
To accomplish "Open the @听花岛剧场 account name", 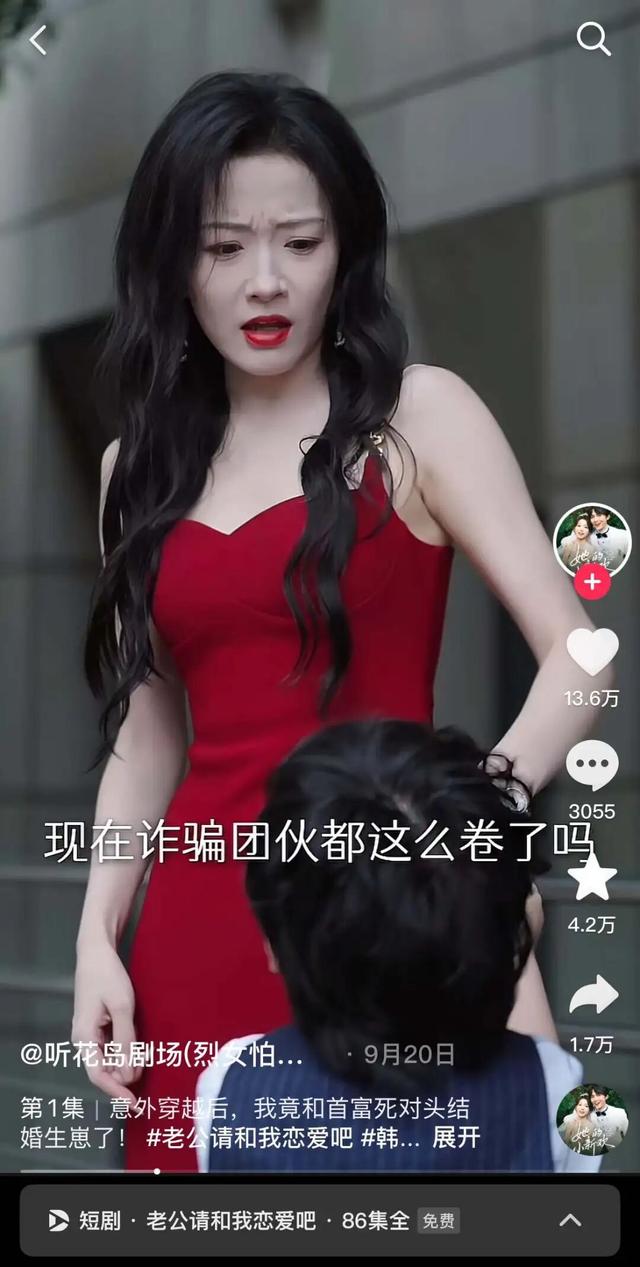I will click(x=162, y=1054).
